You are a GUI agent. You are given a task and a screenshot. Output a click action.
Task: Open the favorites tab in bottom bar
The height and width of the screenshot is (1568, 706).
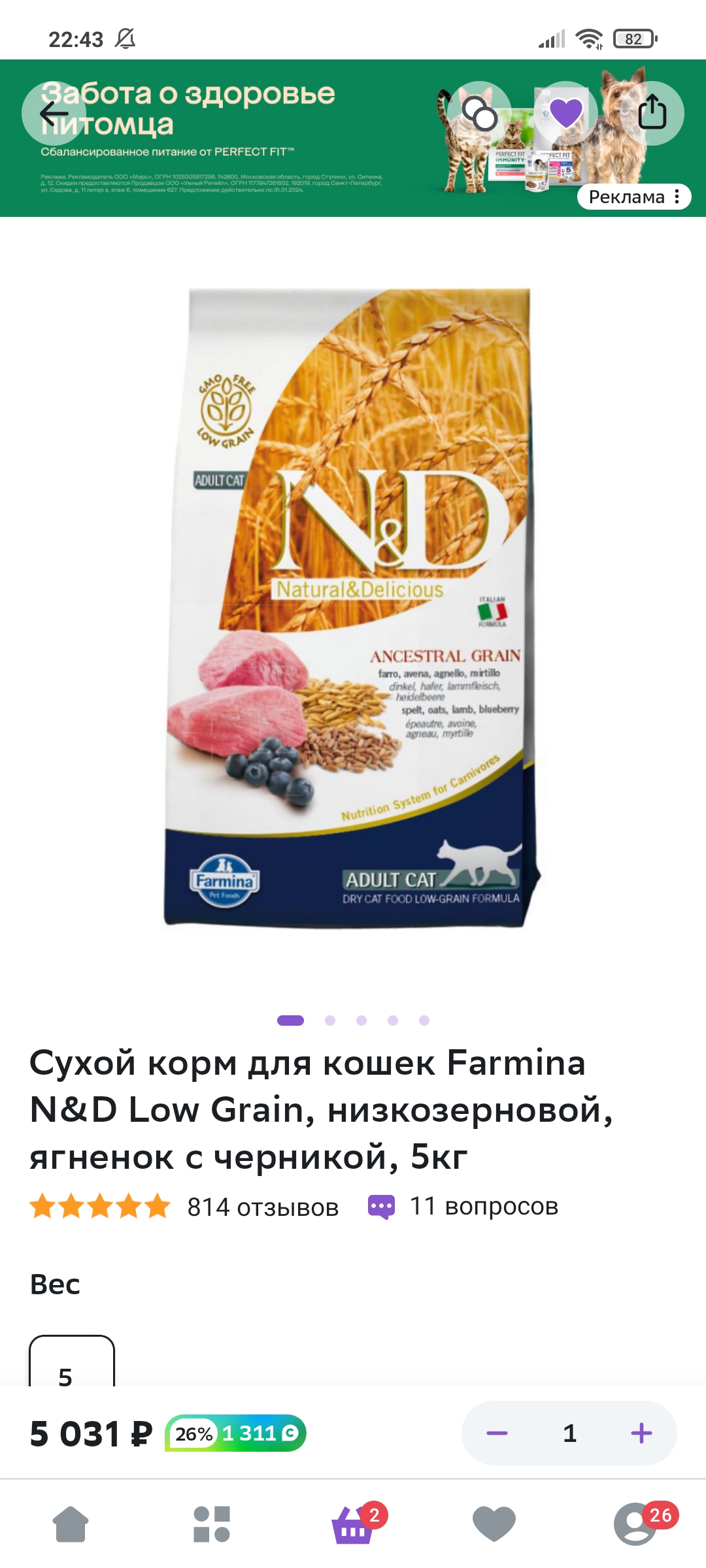click(494, 1524)
